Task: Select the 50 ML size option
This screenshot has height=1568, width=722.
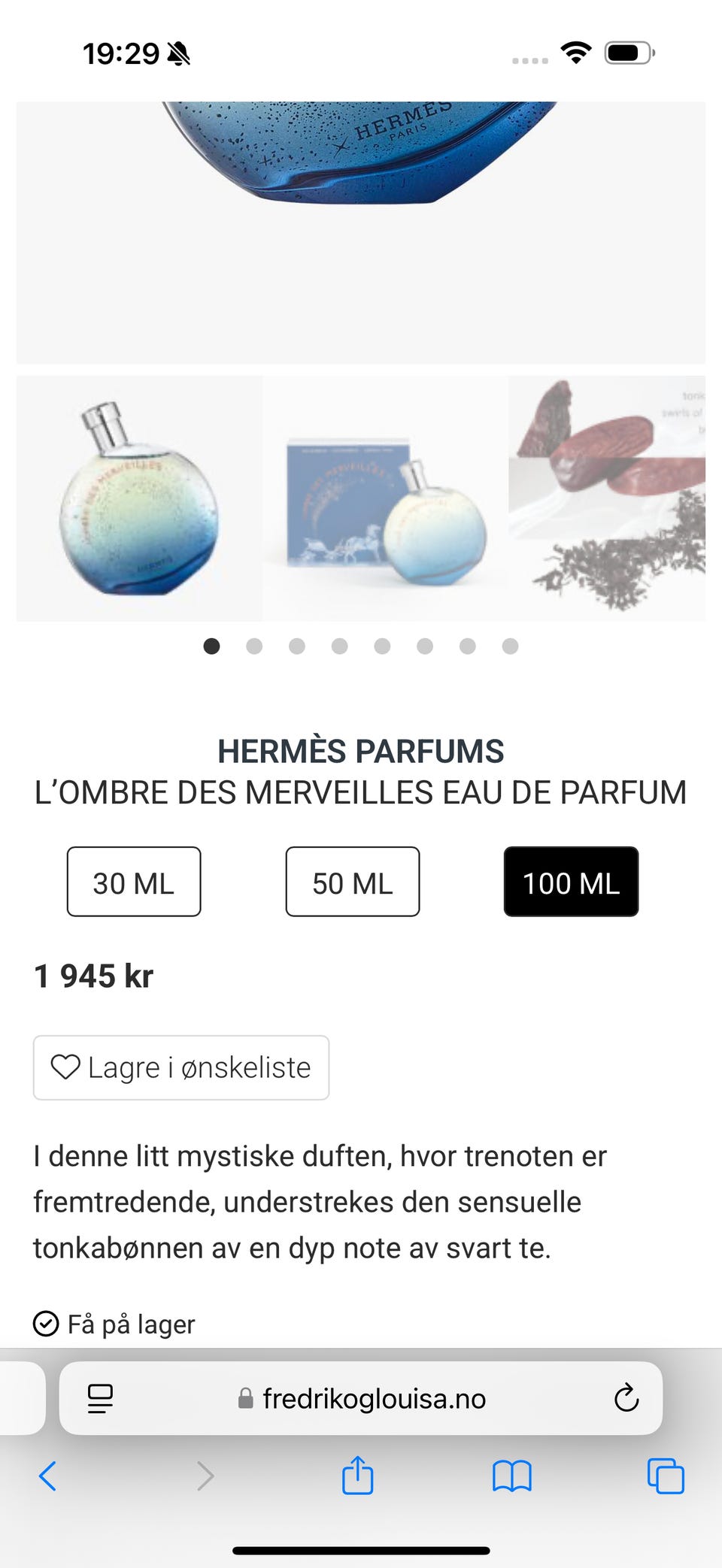Action: pos(352,881)
